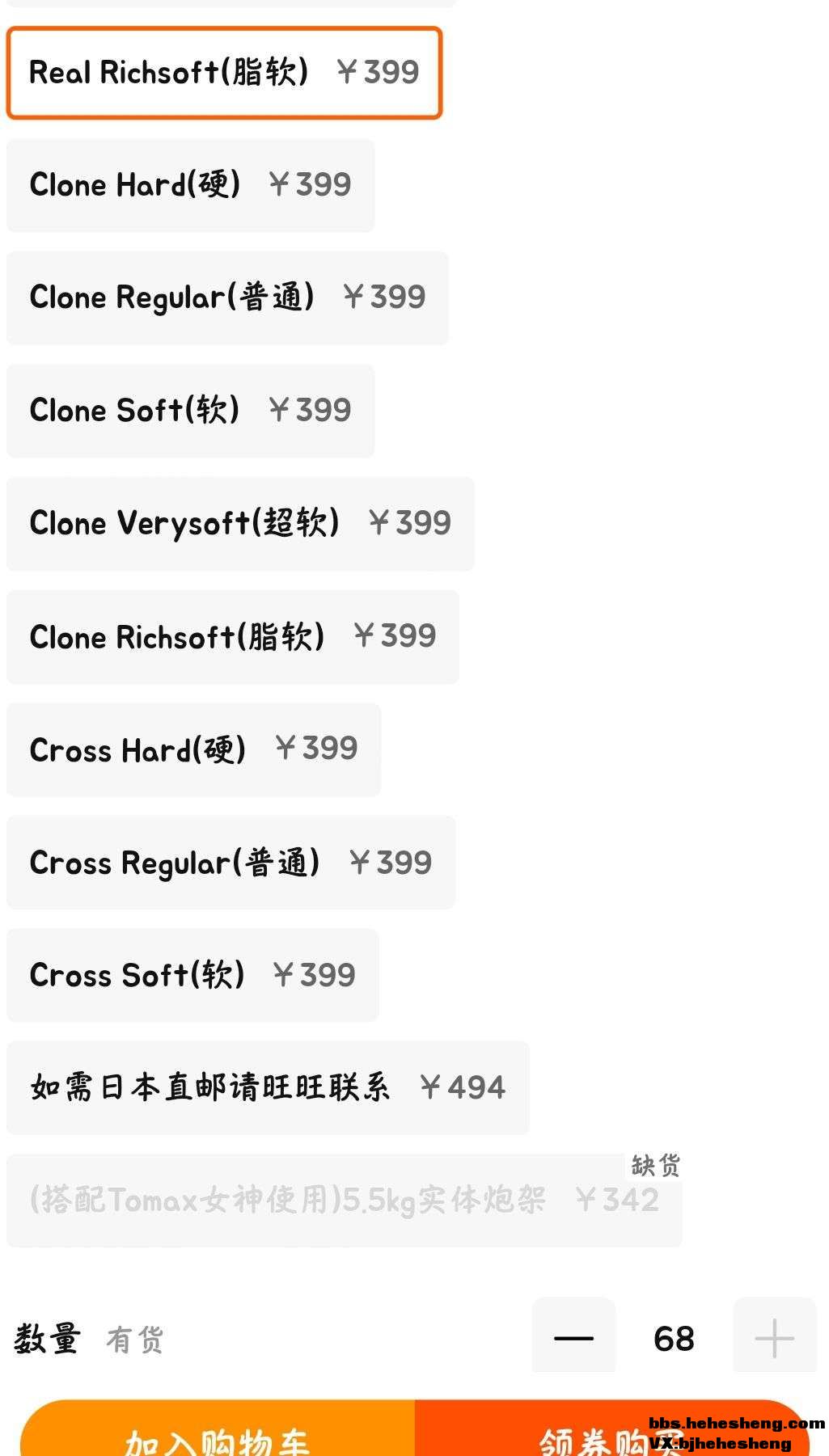Tap the quantity field showing 68
The image size is (829, 1456).
pos(674,1338)
